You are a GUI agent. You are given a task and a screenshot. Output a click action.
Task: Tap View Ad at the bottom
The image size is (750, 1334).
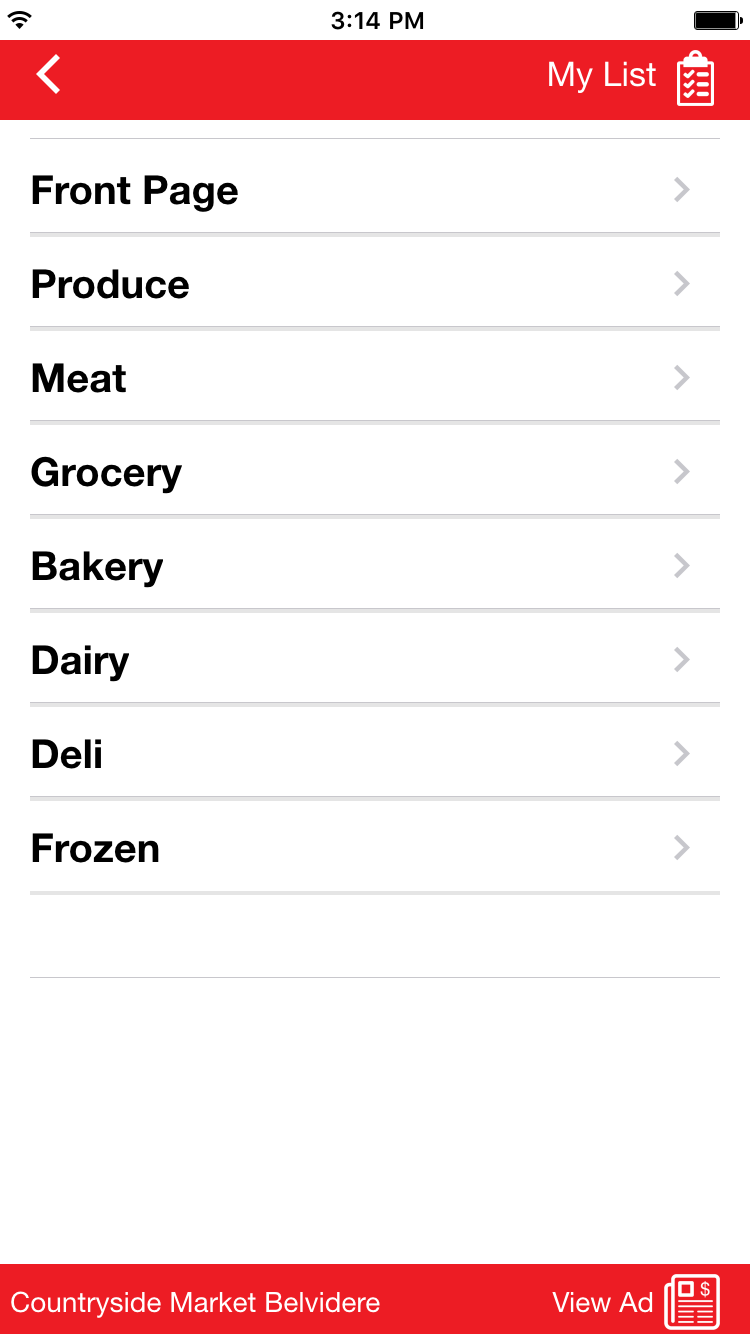point(636,1302)
